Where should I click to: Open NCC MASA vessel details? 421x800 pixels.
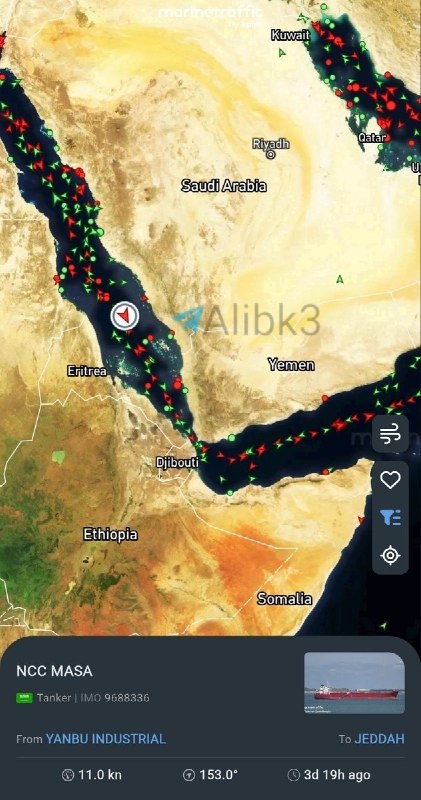(x=55, y=671)
